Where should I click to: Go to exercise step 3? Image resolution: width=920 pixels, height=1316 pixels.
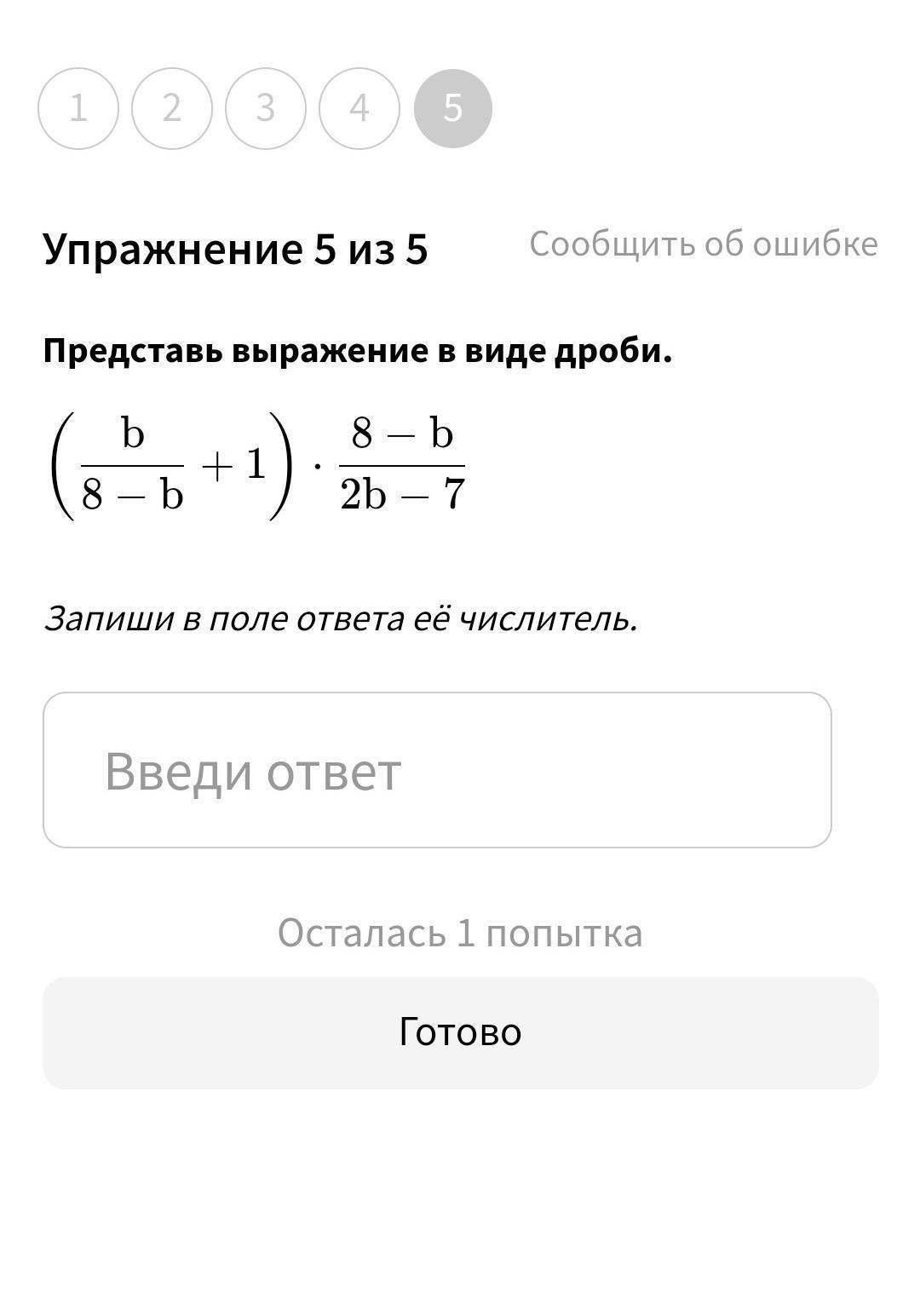coord(266,109)
